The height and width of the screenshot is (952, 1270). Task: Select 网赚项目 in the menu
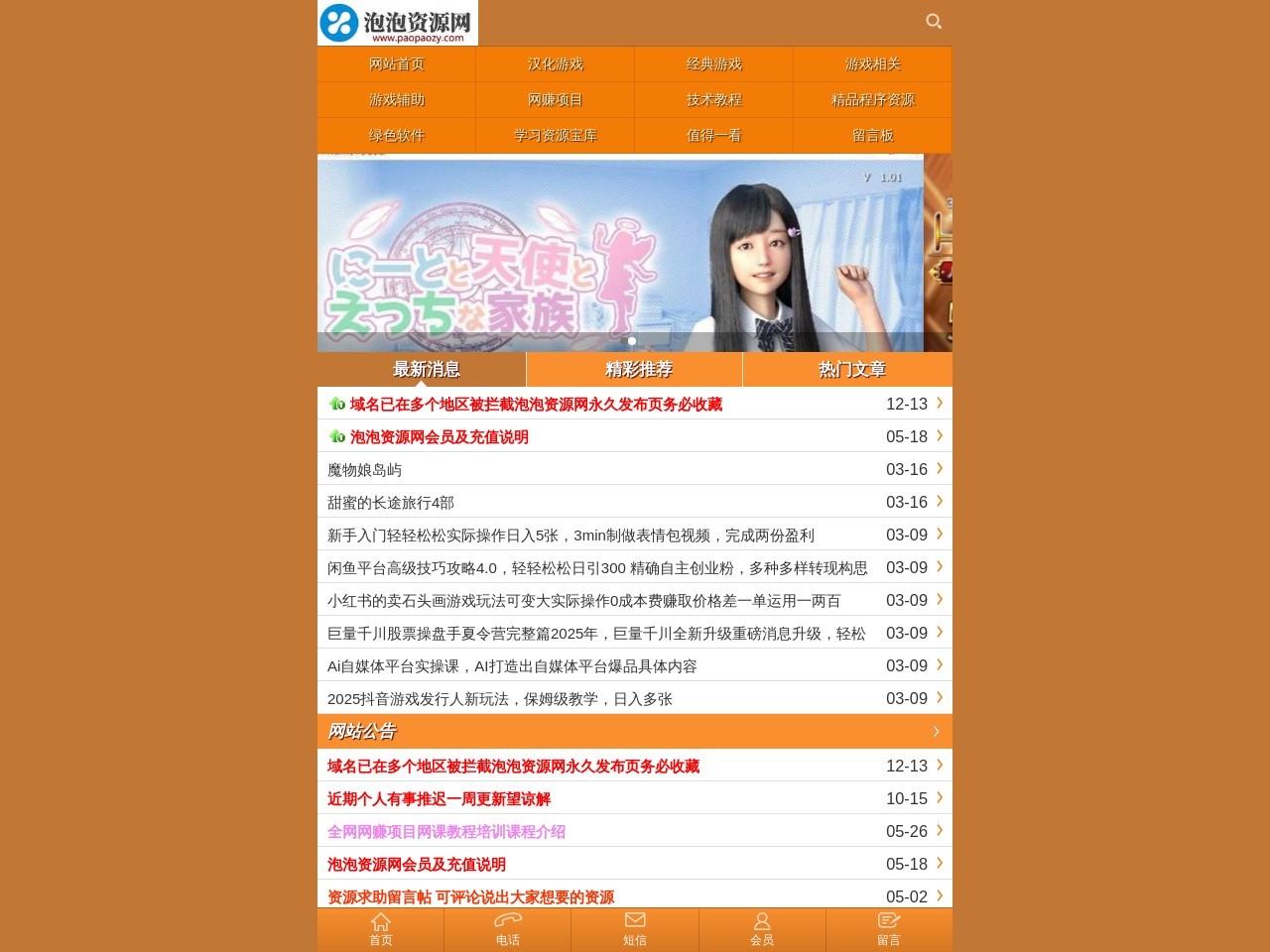coord(555,100)
